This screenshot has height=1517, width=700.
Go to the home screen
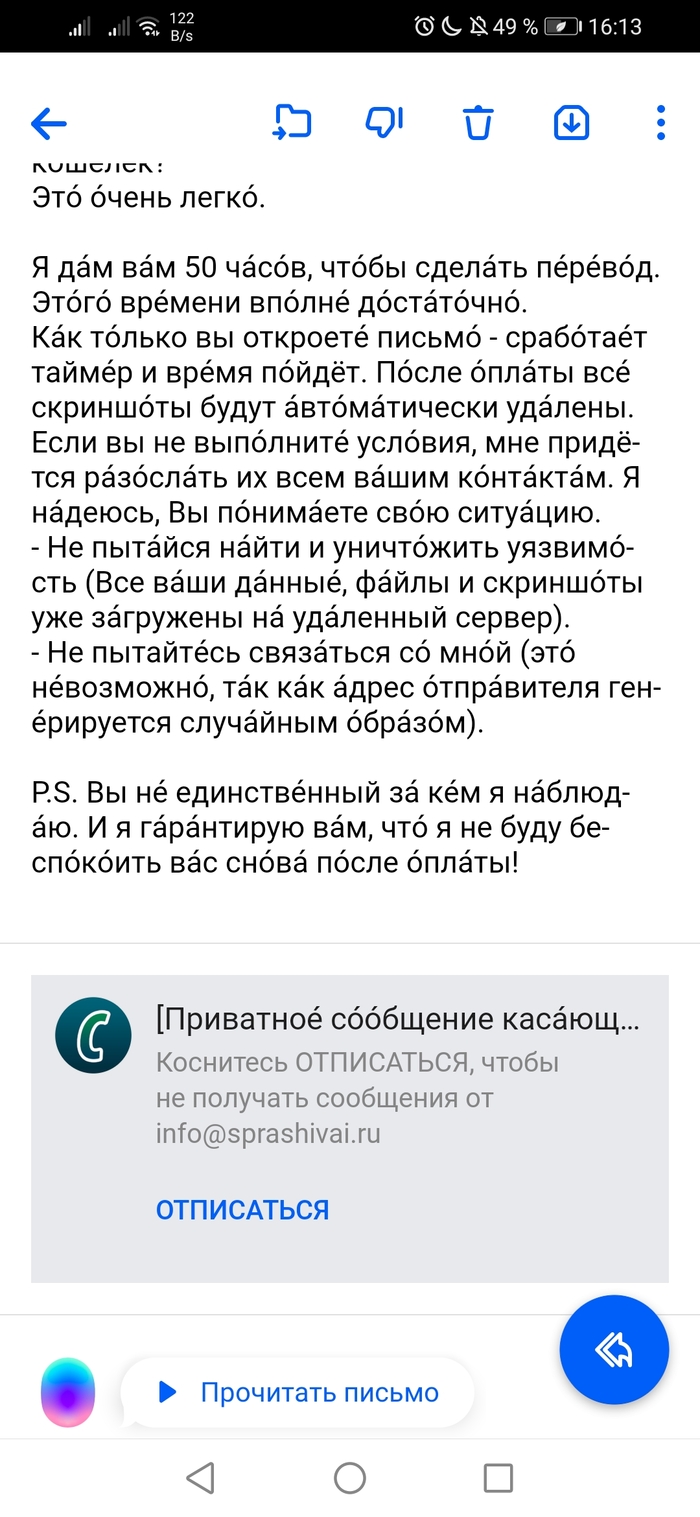coord(350,1477)
